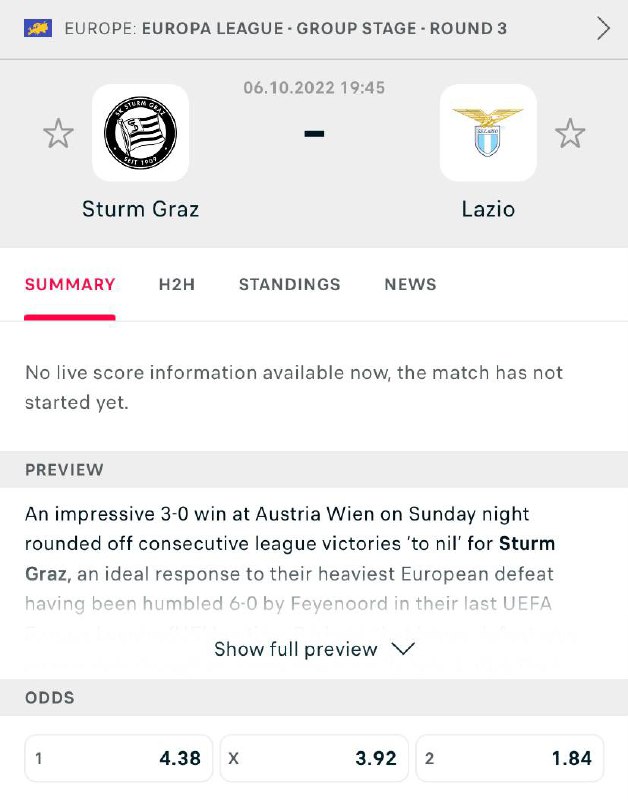Image resolution: width=628 pixels, height=800 pixels.
Task: Switch to the H2H tab
Action: pos(177,285)
